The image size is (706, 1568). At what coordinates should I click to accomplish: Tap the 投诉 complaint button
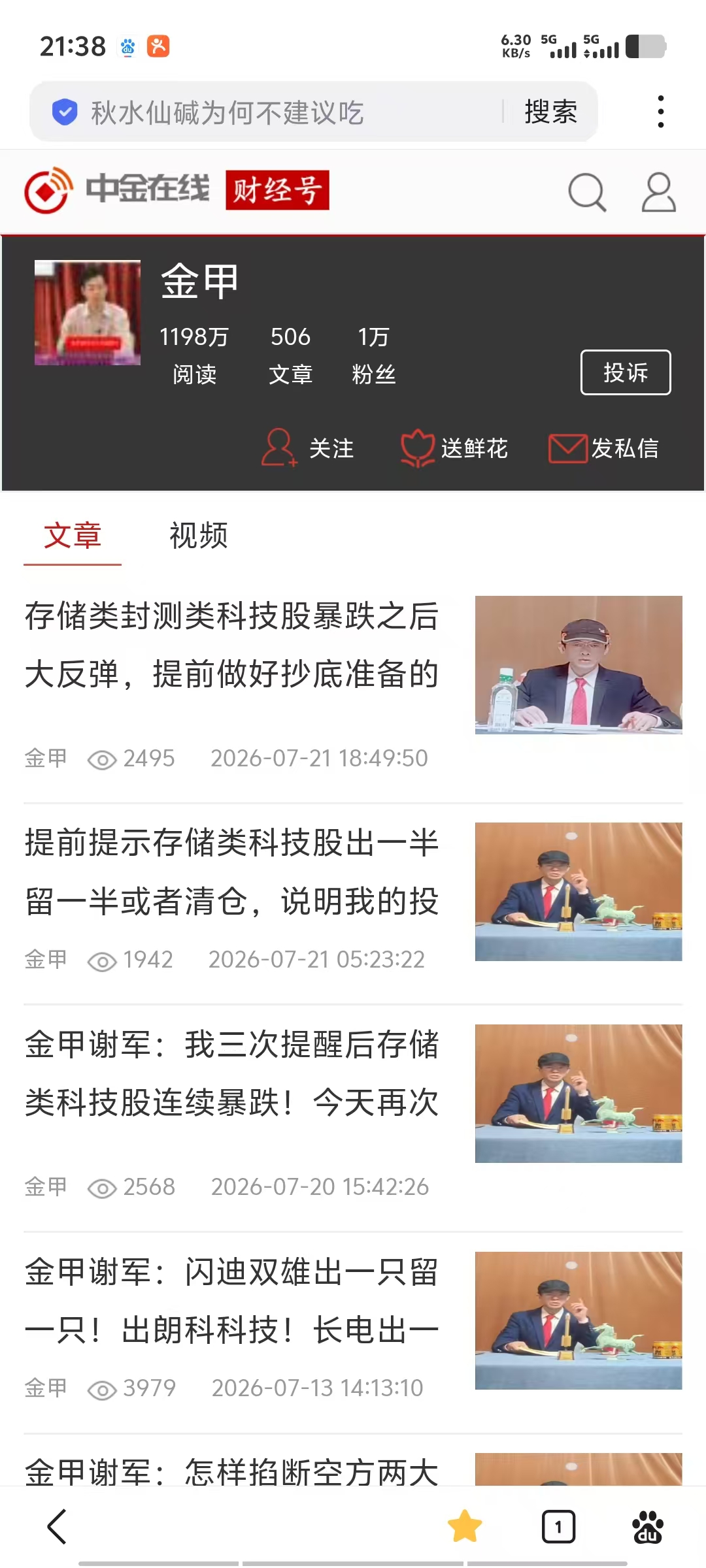[x=626, y=372]
